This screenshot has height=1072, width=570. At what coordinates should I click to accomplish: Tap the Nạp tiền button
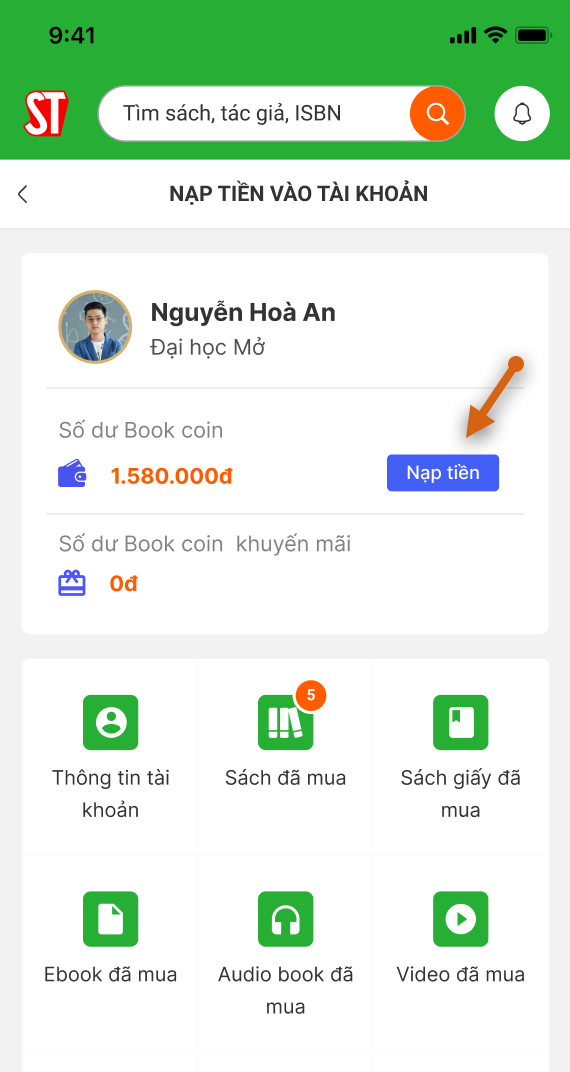[443, 473]
